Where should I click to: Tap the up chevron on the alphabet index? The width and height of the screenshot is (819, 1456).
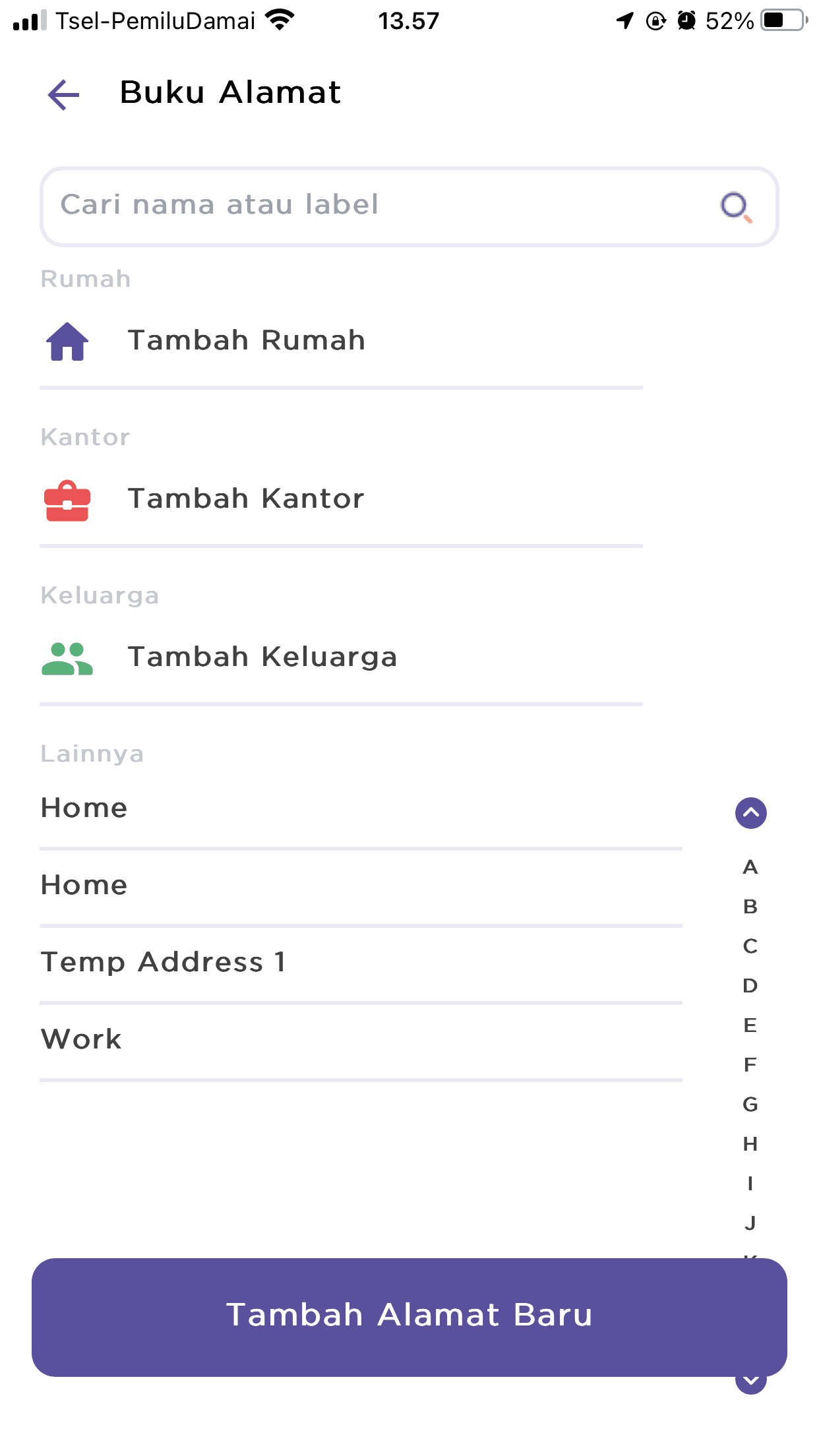coord(750,813)
